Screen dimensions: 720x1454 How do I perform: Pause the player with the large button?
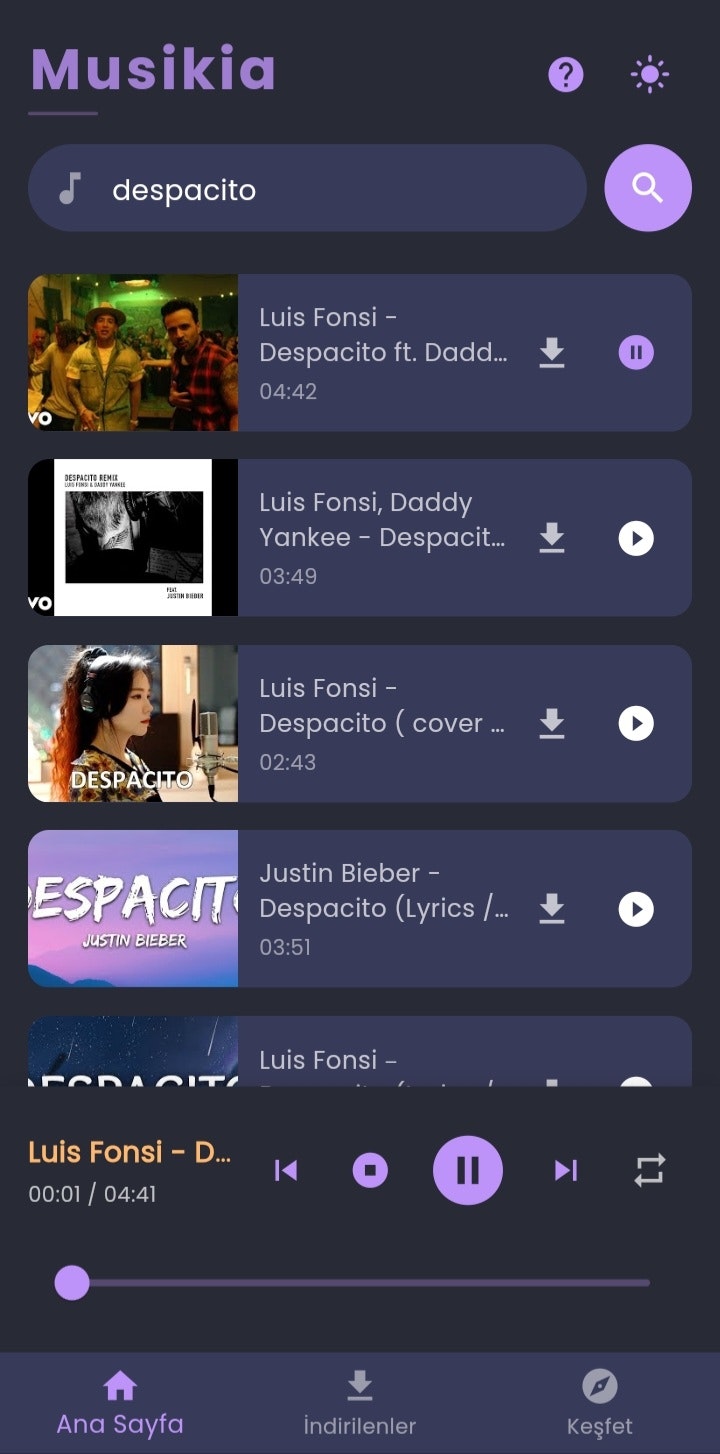click(467, 1170)
